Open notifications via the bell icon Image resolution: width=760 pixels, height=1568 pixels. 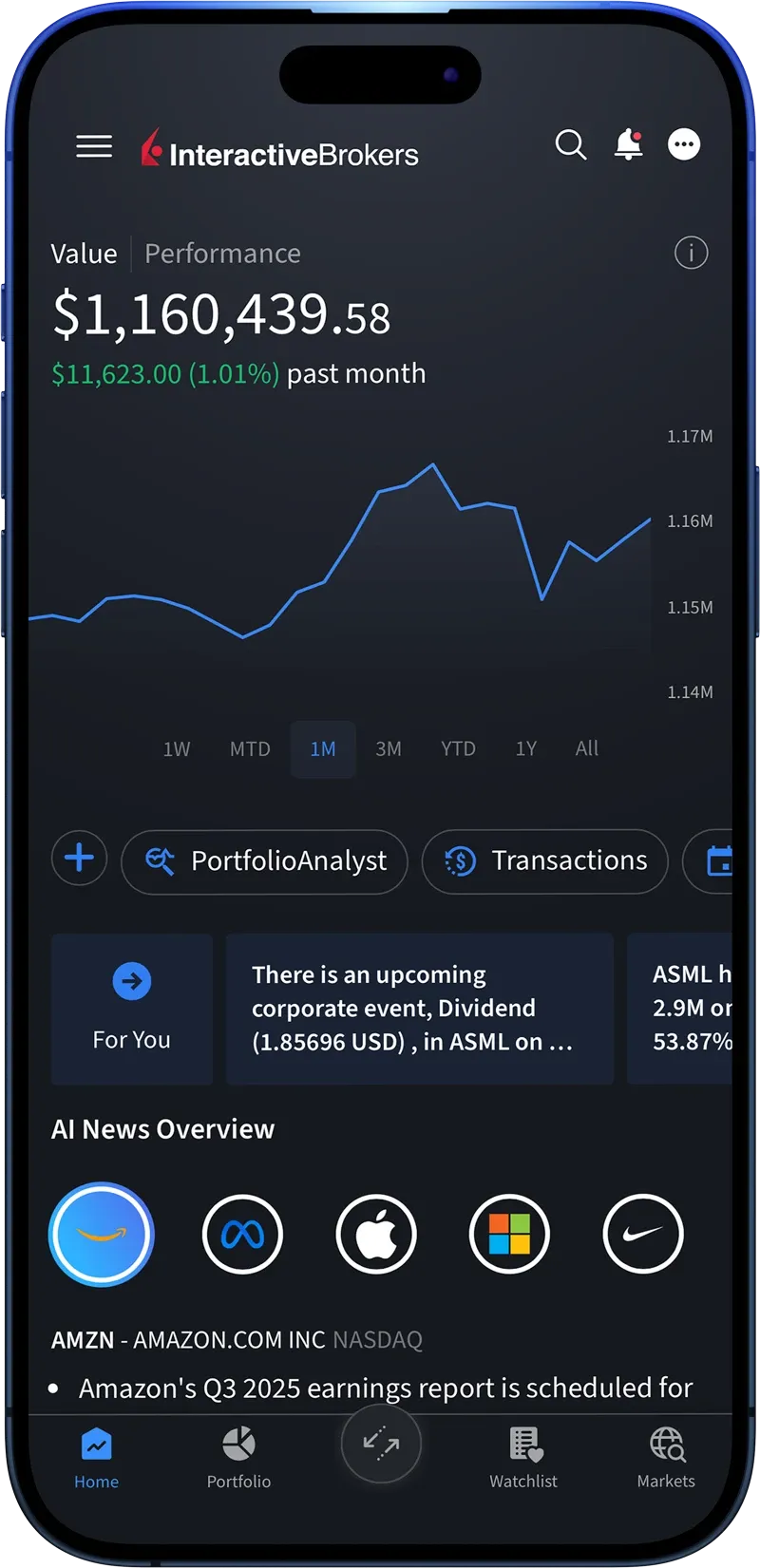(x=628, y=146)
